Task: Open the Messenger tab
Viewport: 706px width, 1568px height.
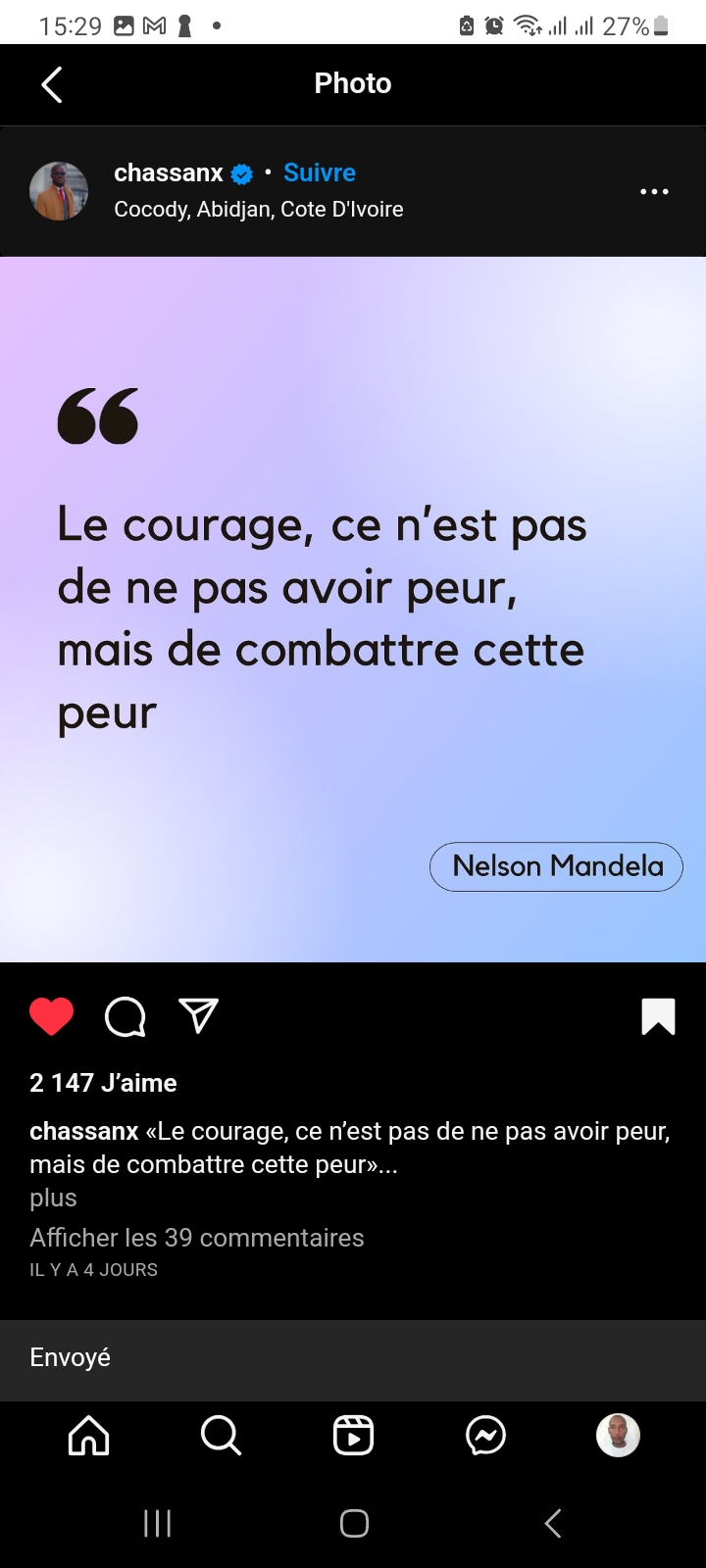Action: point(485,1436)
